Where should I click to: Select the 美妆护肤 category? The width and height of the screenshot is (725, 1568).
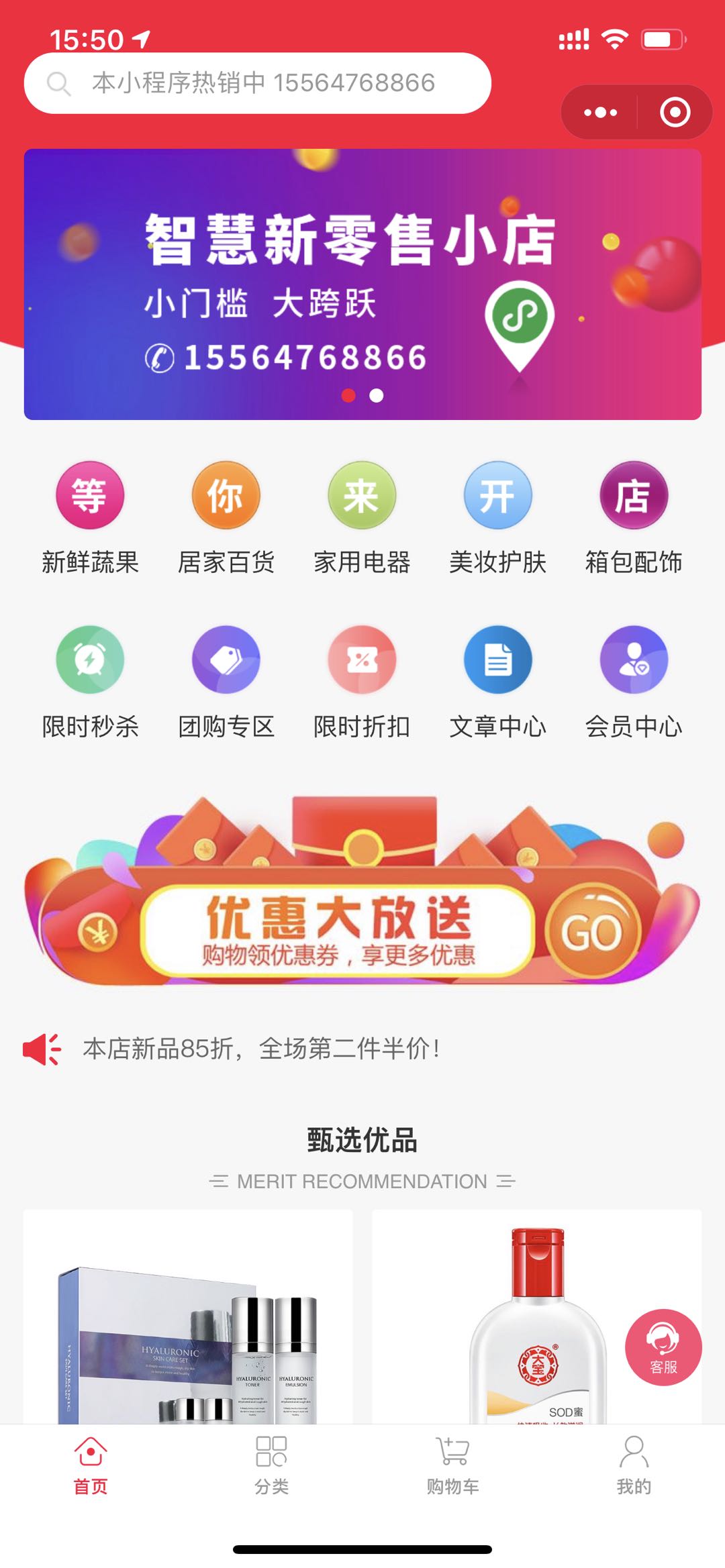498,518
